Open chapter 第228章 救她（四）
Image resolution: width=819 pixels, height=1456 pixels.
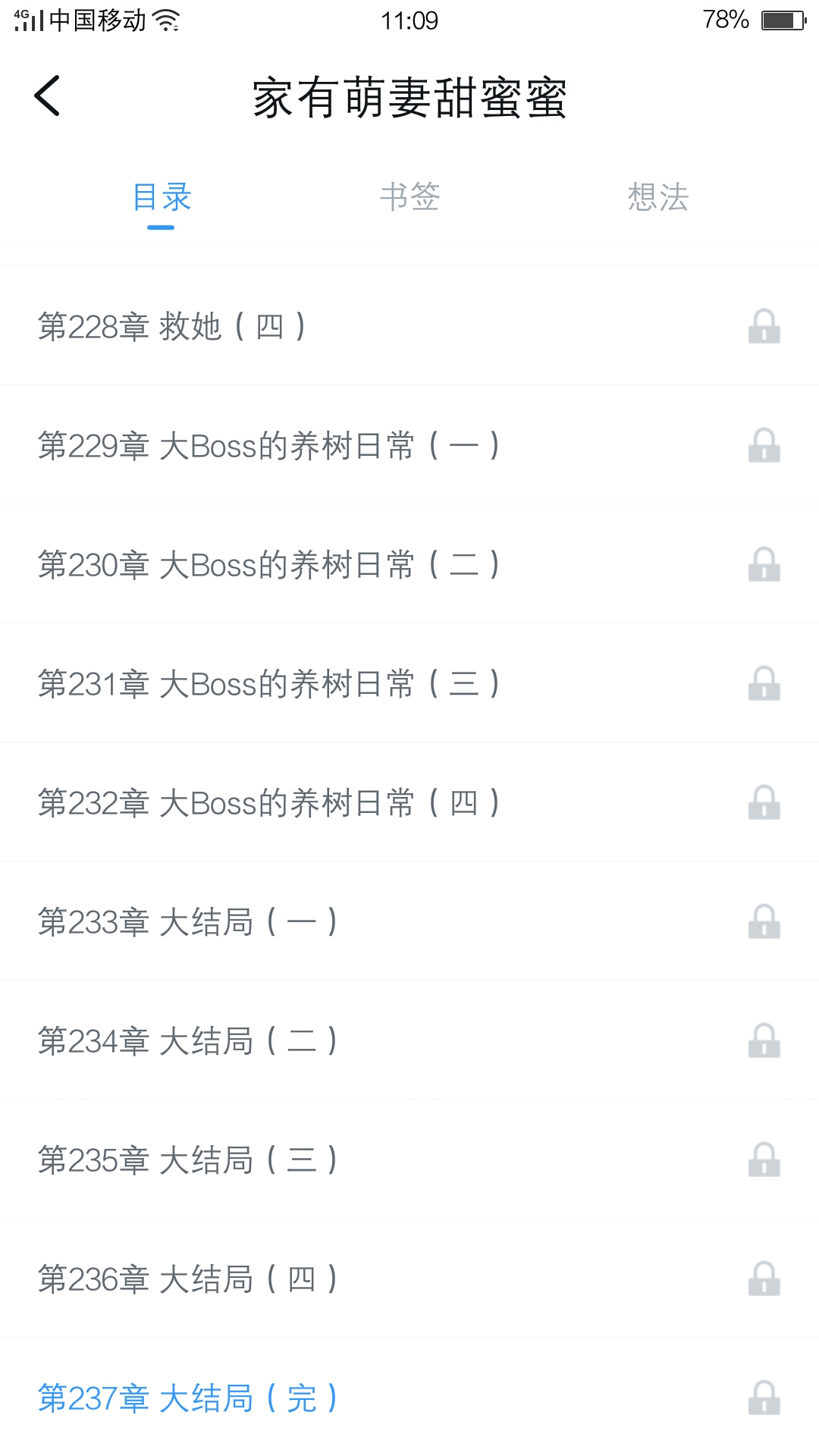pos(409,326)
